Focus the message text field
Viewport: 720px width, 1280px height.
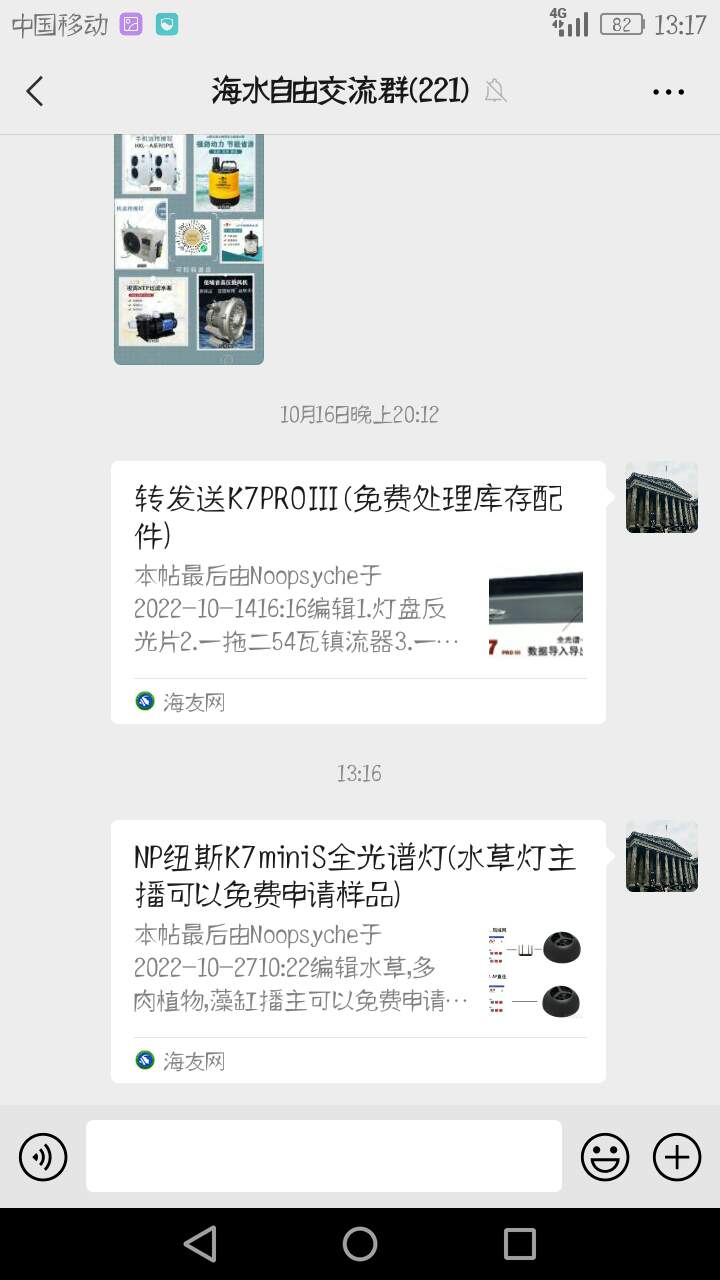324,1156
